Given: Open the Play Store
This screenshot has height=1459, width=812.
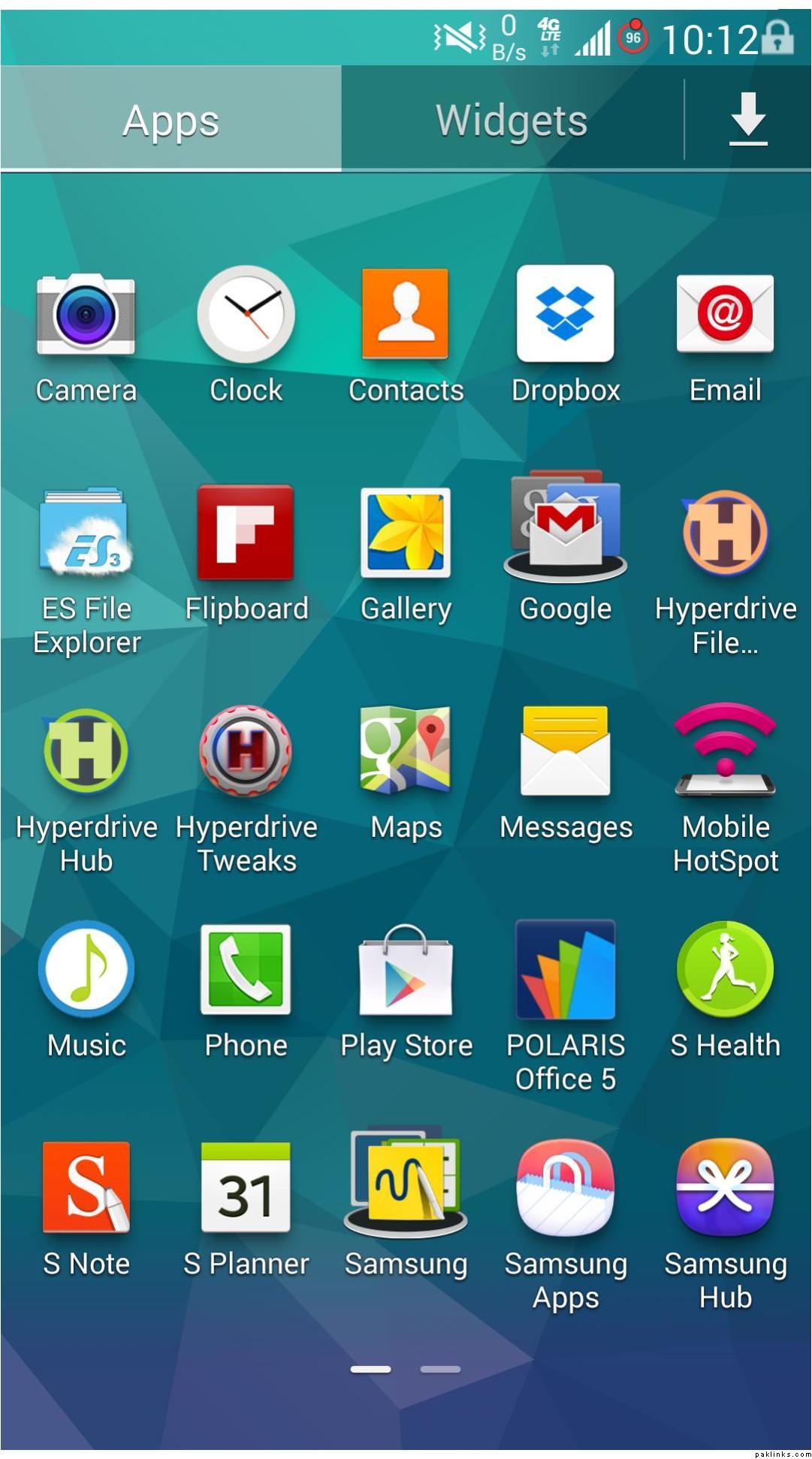Looking at the screenshot, I should pos(406,970).
